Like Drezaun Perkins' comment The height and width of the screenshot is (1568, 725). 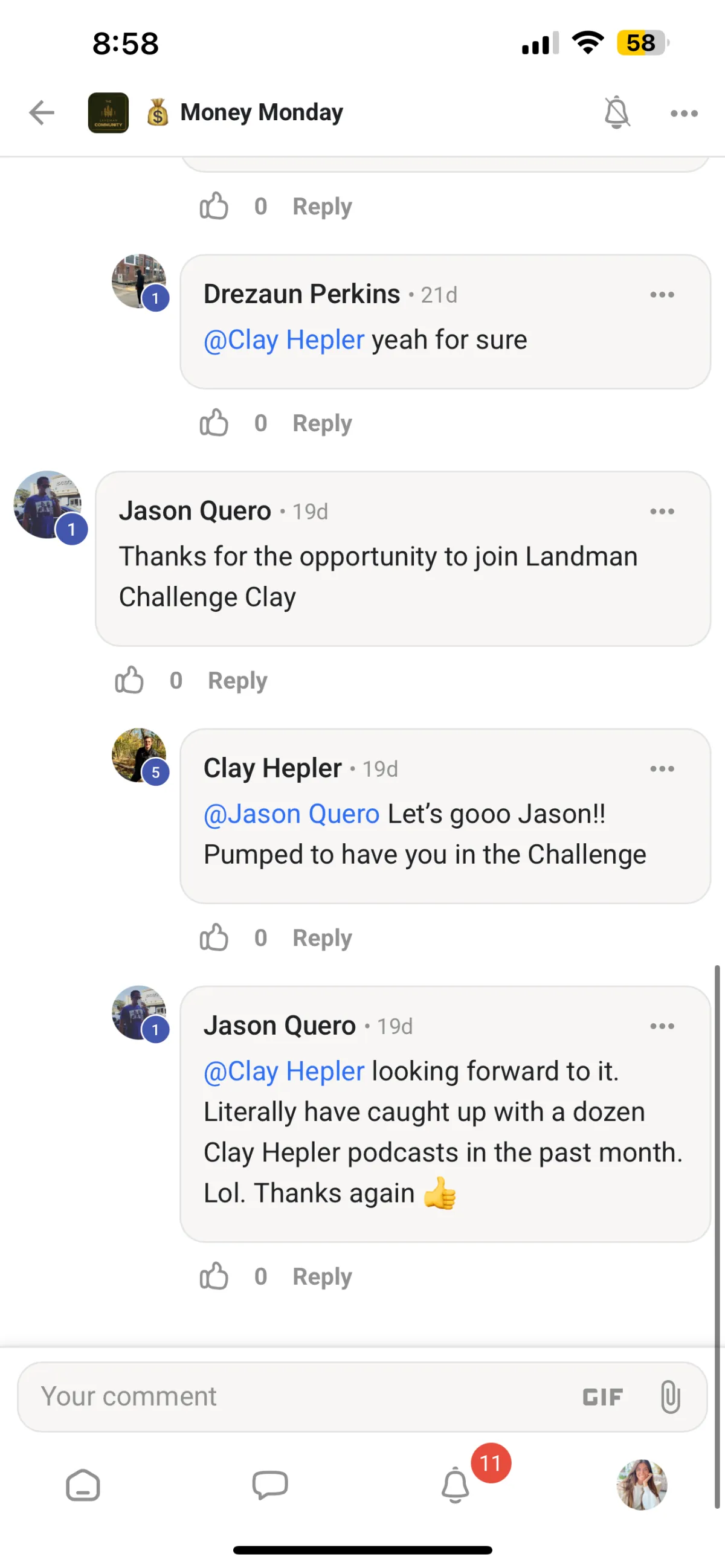pos(214,423)
